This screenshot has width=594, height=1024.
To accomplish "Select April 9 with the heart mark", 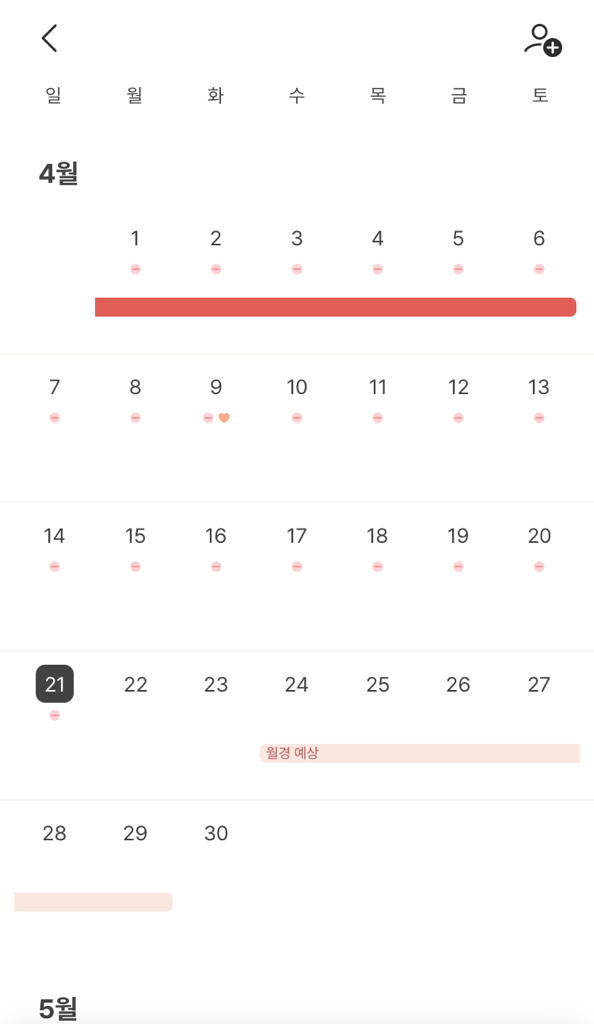I will point(216,387).
